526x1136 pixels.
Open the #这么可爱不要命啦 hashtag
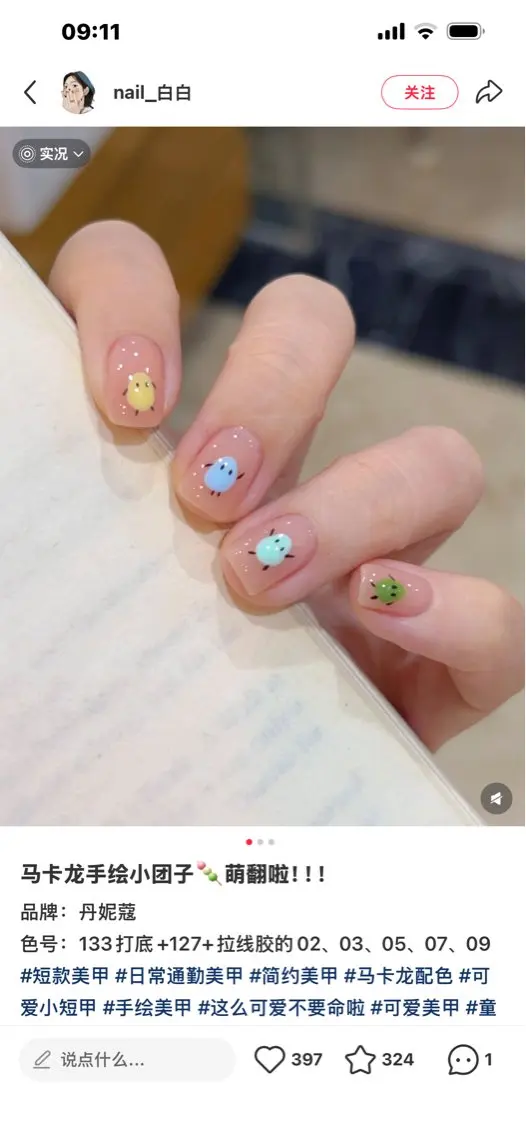[281, 1008]
